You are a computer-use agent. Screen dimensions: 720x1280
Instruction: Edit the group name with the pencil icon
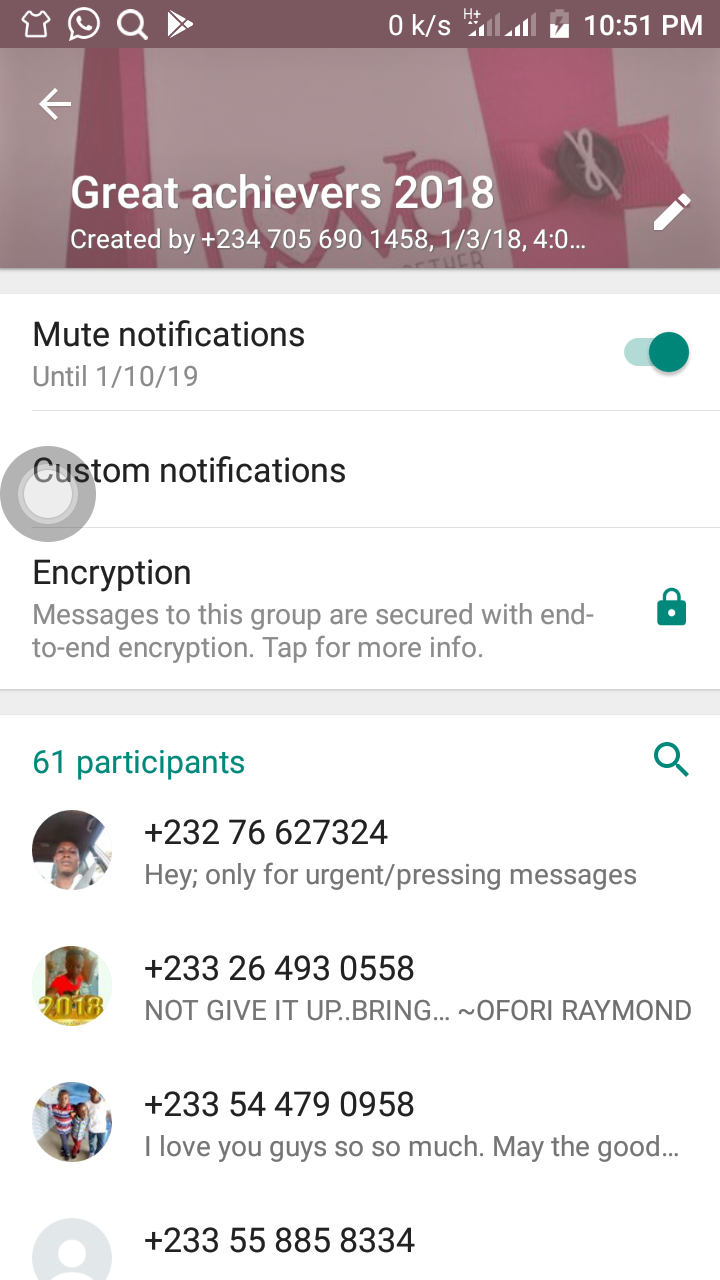tap(671, 212)
